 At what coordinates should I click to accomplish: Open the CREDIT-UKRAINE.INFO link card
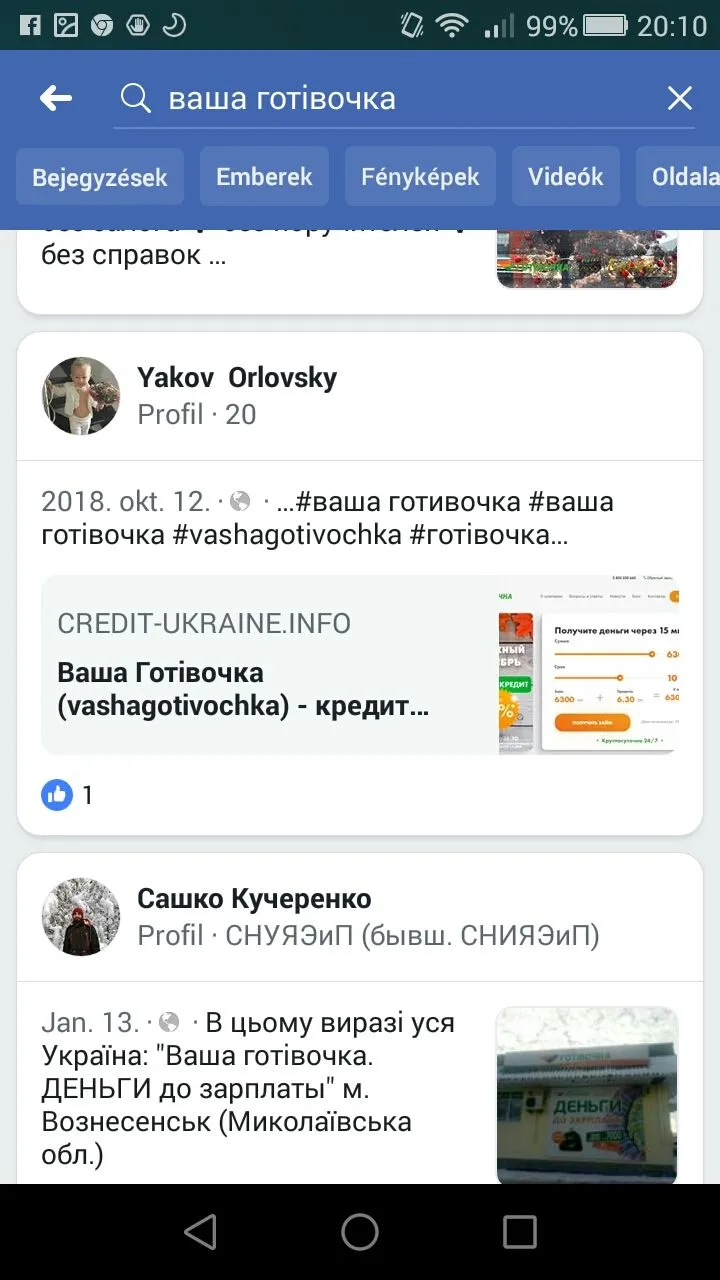point(360,664)
